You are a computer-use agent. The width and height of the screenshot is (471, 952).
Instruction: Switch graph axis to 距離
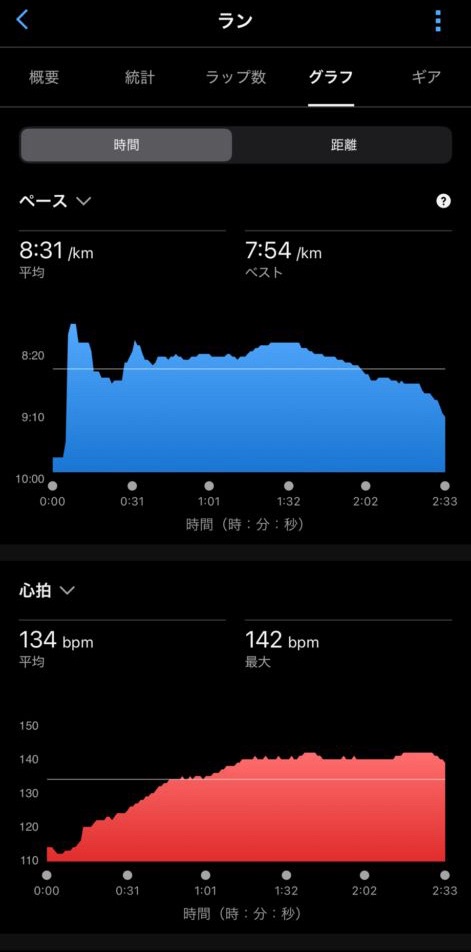[343, 145]
